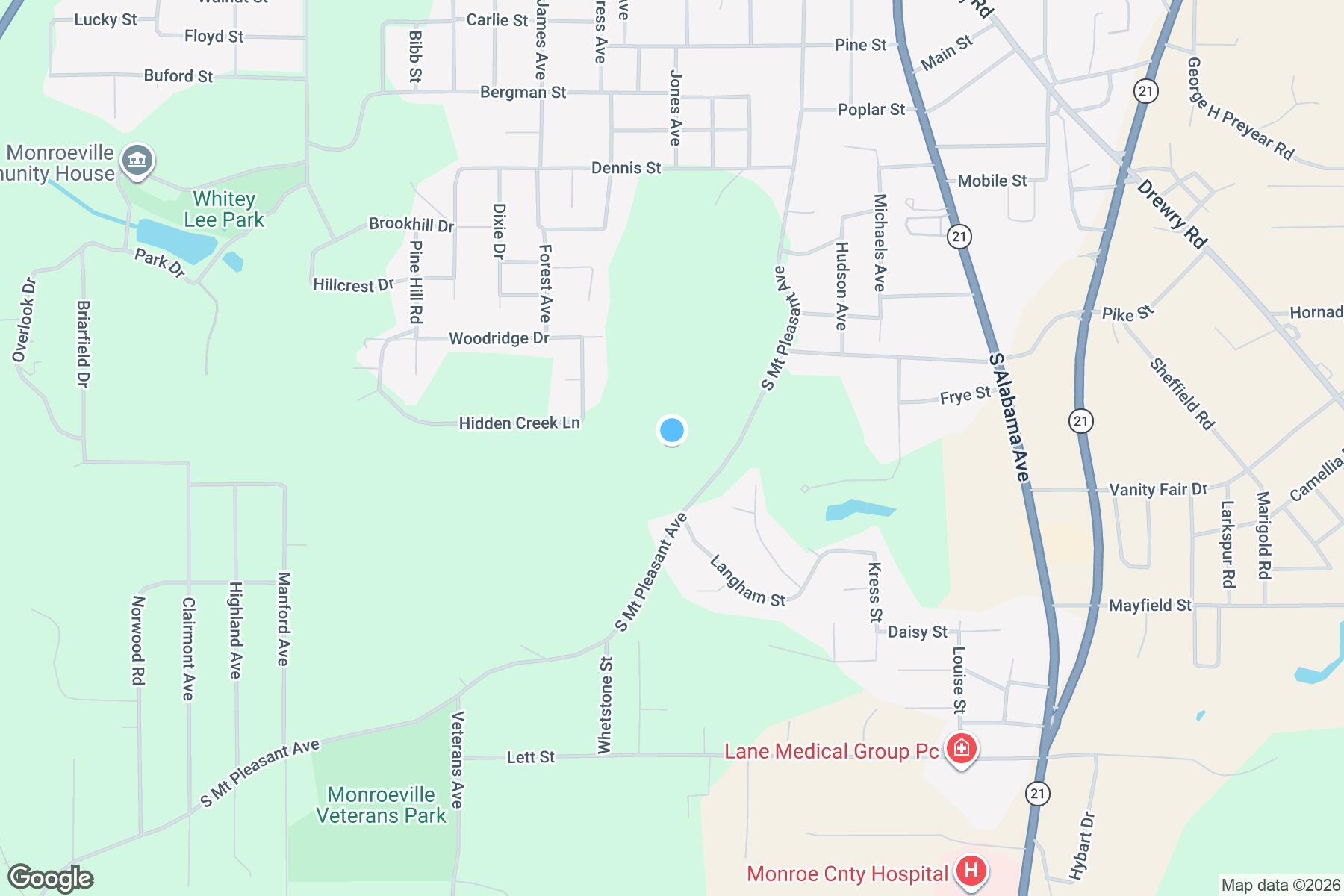Screen dimensions: 1344x896
Task: Select the Monroeville Veterans Park label
Action: point(381,805)
